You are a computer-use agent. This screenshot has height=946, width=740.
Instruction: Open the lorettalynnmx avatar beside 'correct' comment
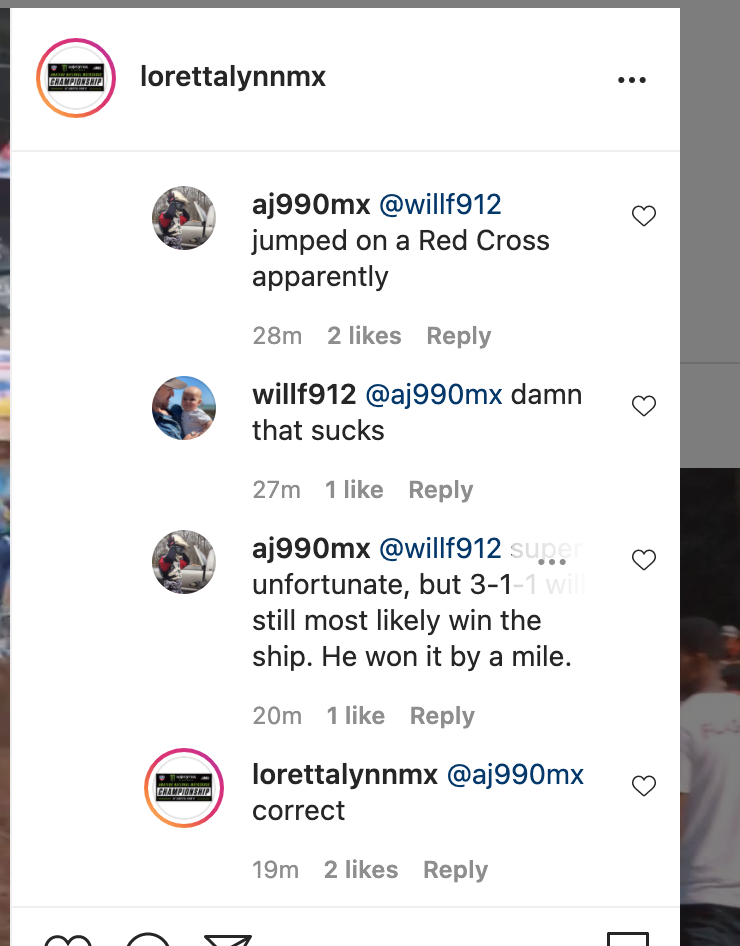pos(184,787)
